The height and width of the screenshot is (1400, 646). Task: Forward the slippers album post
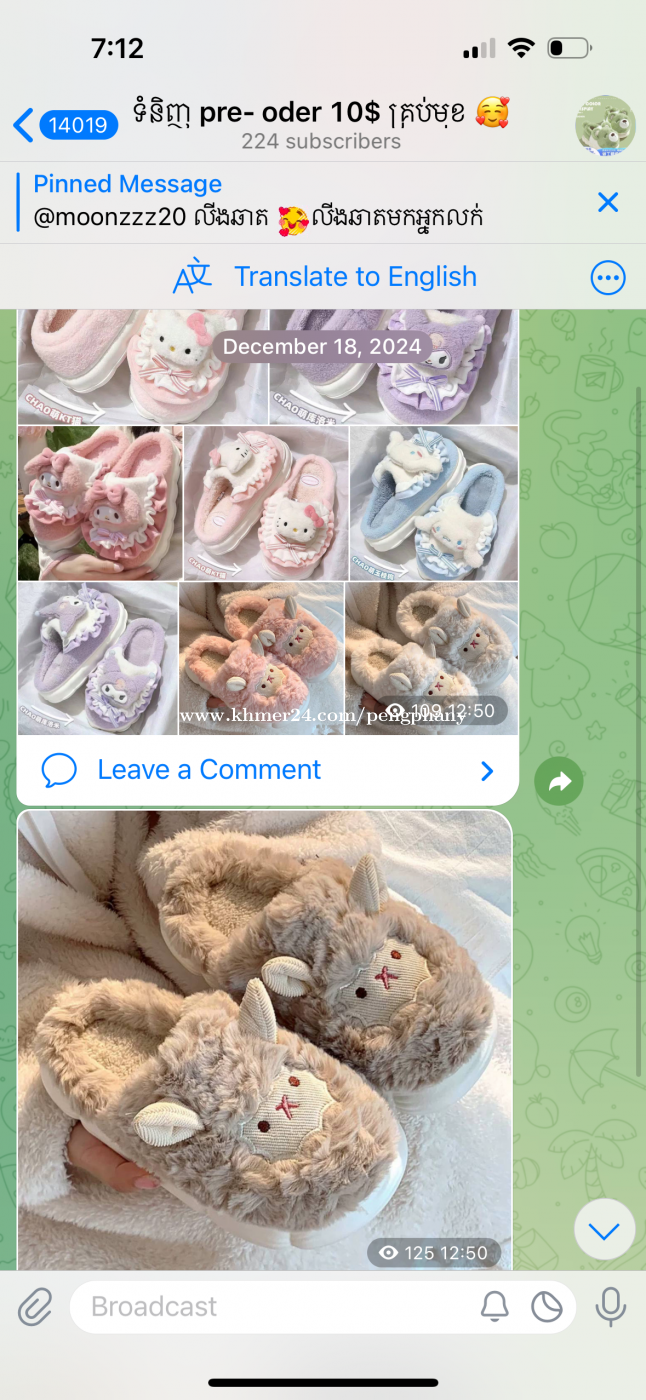tap(559, 781)
